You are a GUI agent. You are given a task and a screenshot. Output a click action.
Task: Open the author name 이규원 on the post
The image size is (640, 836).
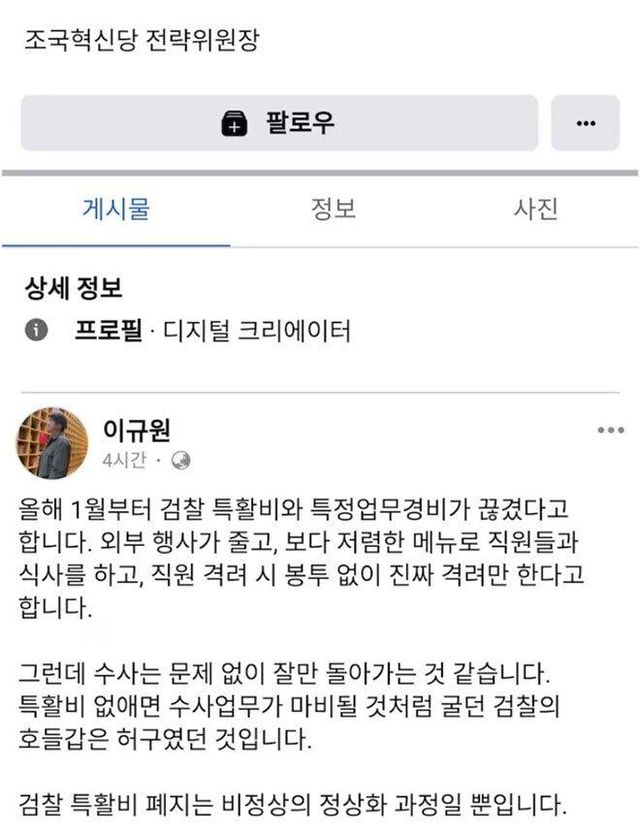click(137, 430)
